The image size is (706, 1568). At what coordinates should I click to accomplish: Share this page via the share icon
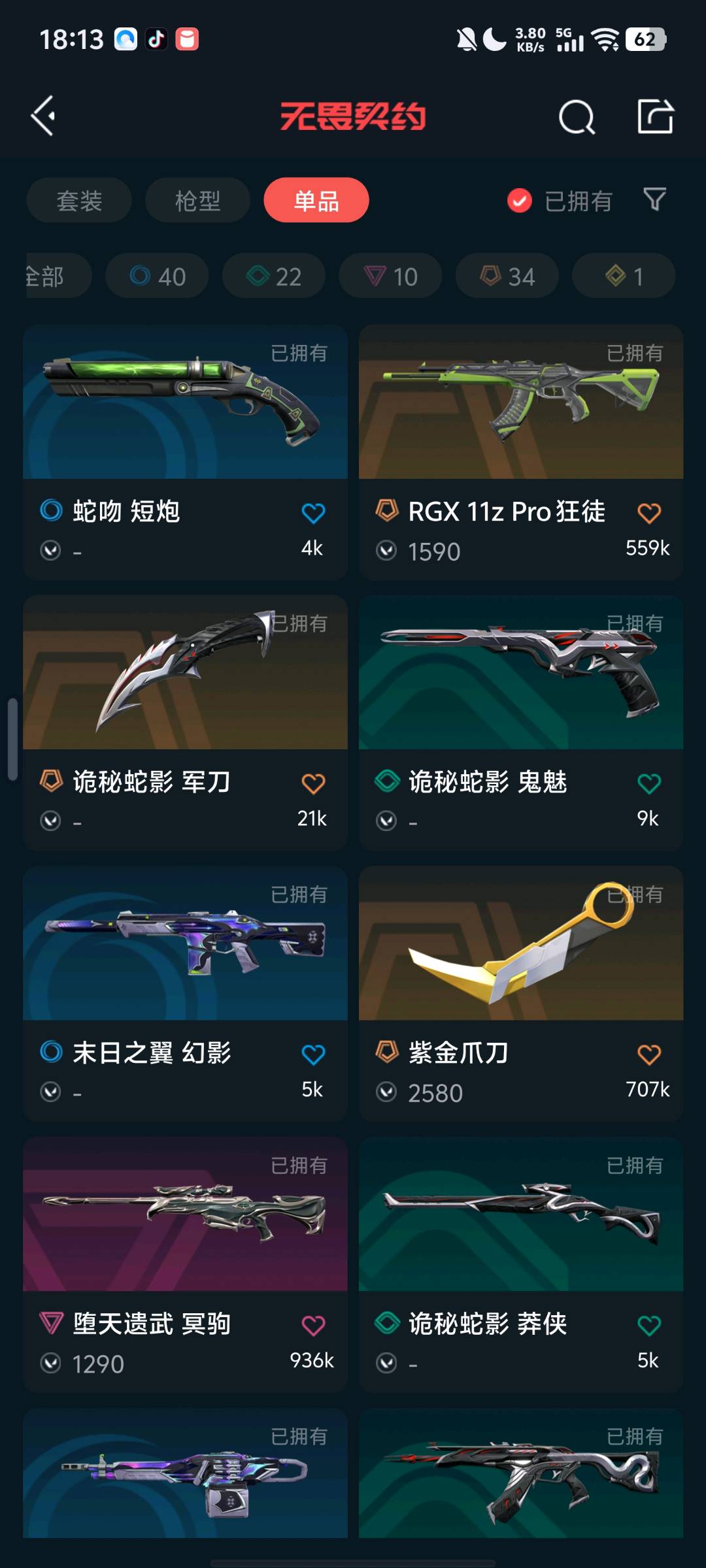coord(655,117)
